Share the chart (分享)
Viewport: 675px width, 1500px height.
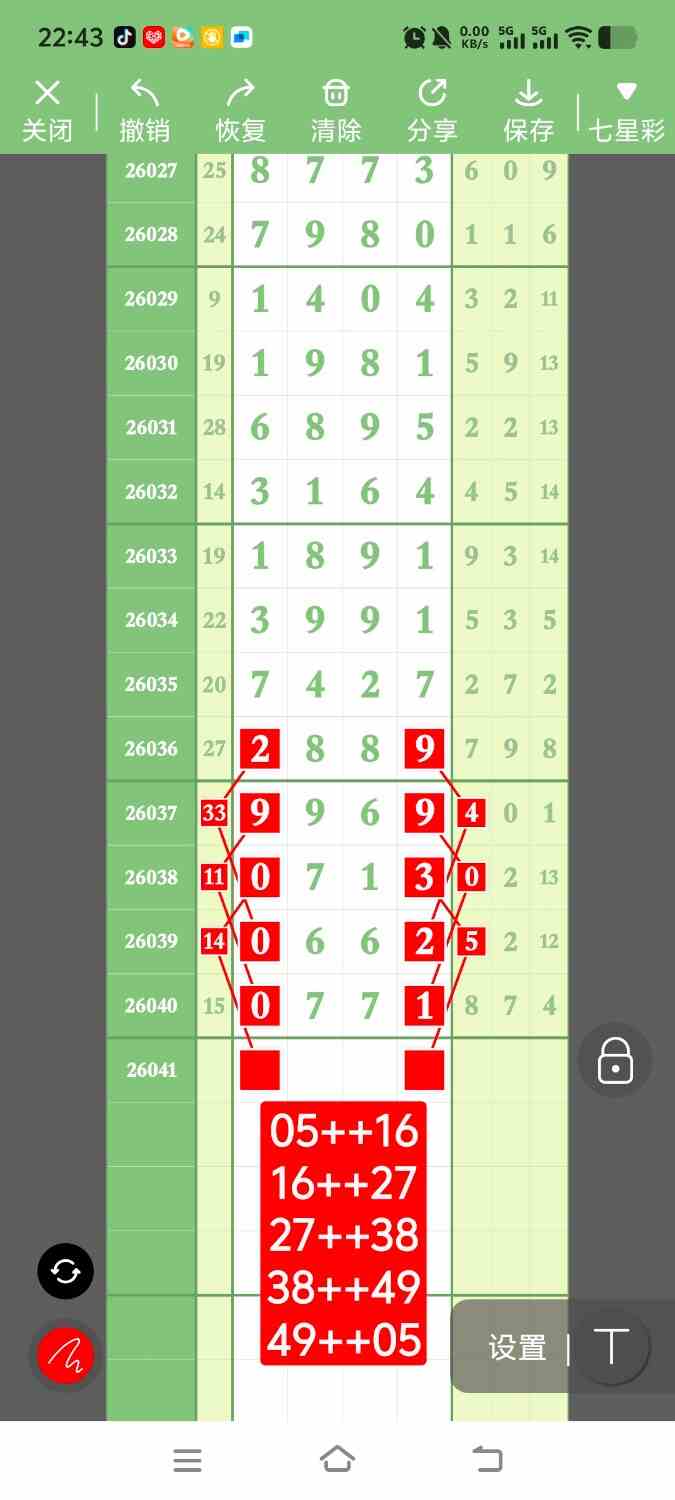click(432, 112)
